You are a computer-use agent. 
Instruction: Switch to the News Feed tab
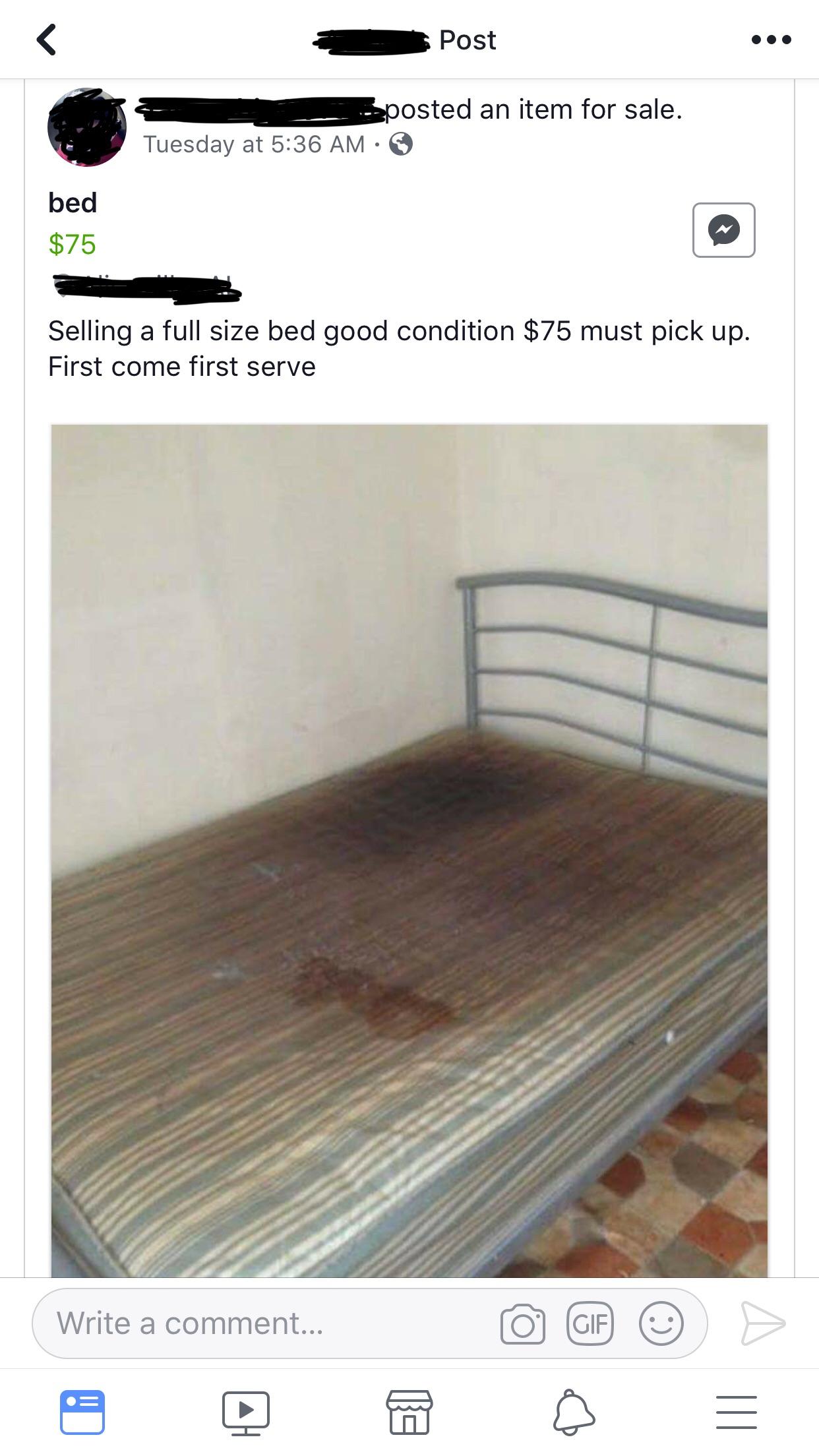click(82, 1412)
